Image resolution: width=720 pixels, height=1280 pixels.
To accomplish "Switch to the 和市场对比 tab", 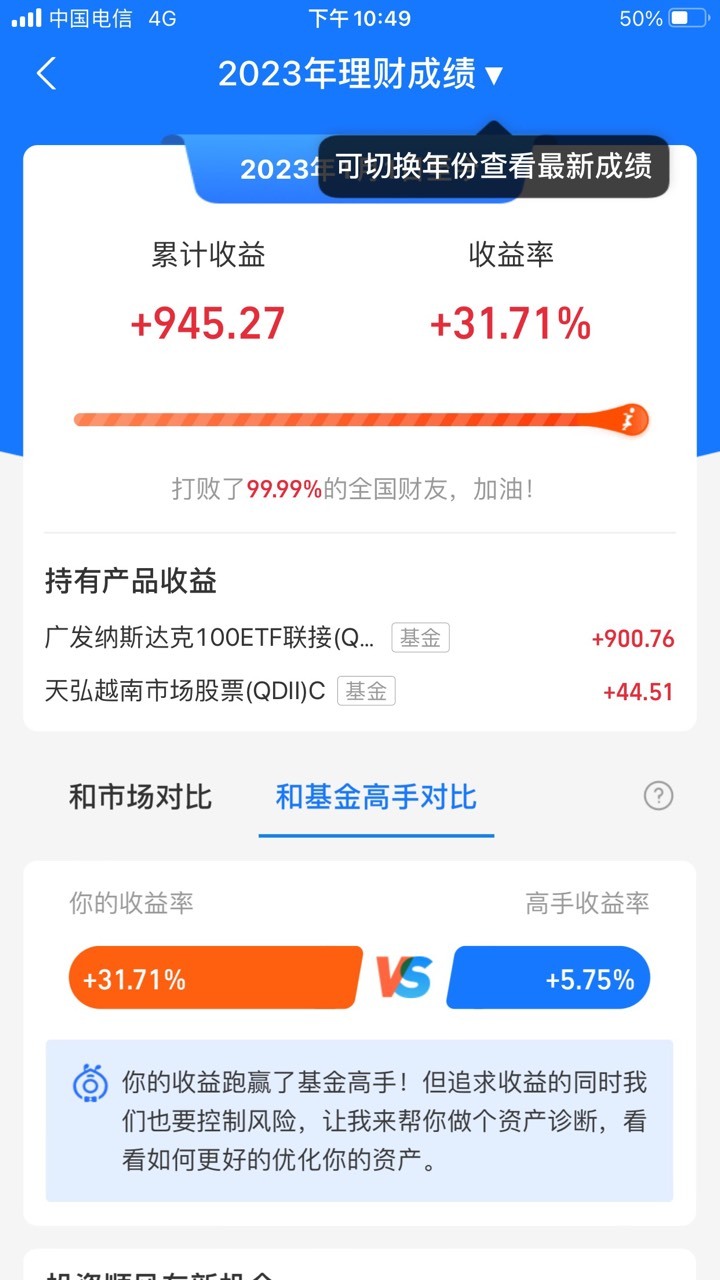I will click(x=140, y=797).
